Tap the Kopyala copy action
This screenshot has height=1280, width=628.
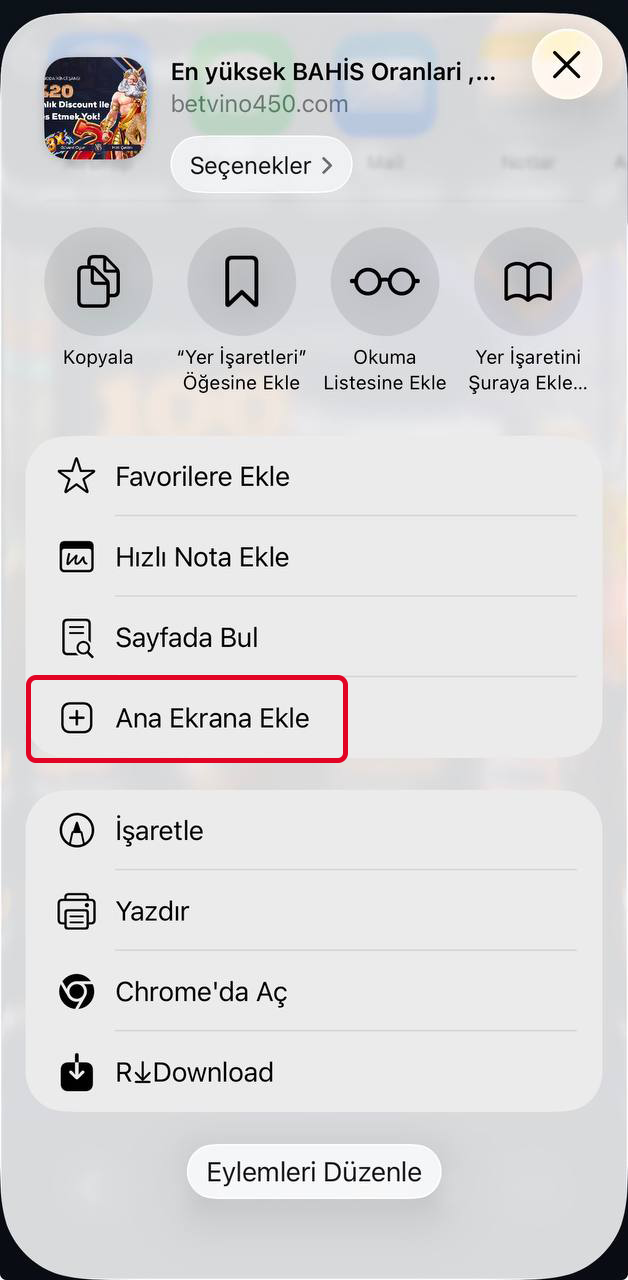pyautogui.click(x=98, y=282)
